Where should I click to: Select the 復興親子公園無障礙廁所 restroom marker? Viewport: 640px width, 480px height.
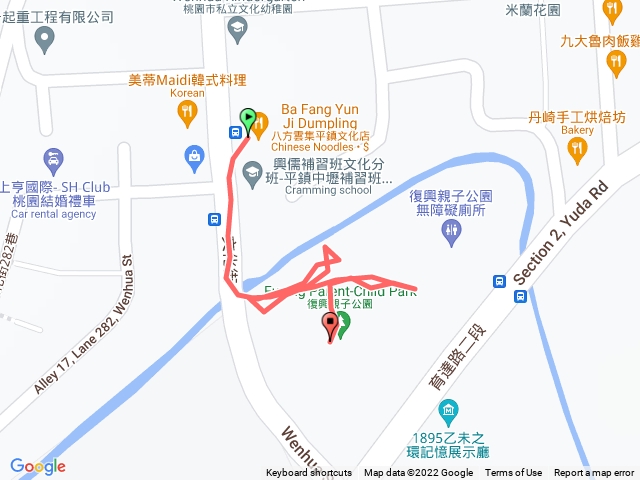452,232
